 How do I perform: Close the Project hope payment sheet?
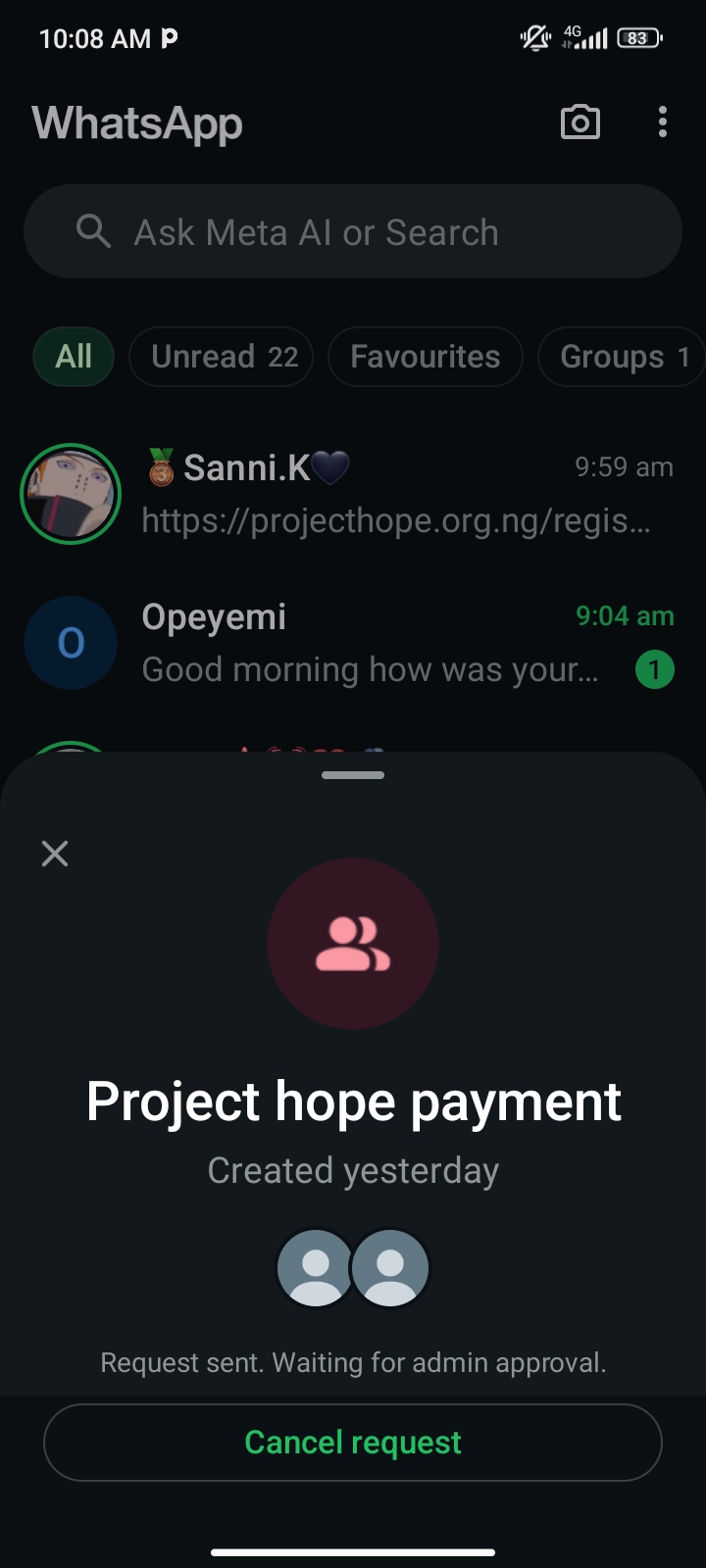[x=55, y=854]
